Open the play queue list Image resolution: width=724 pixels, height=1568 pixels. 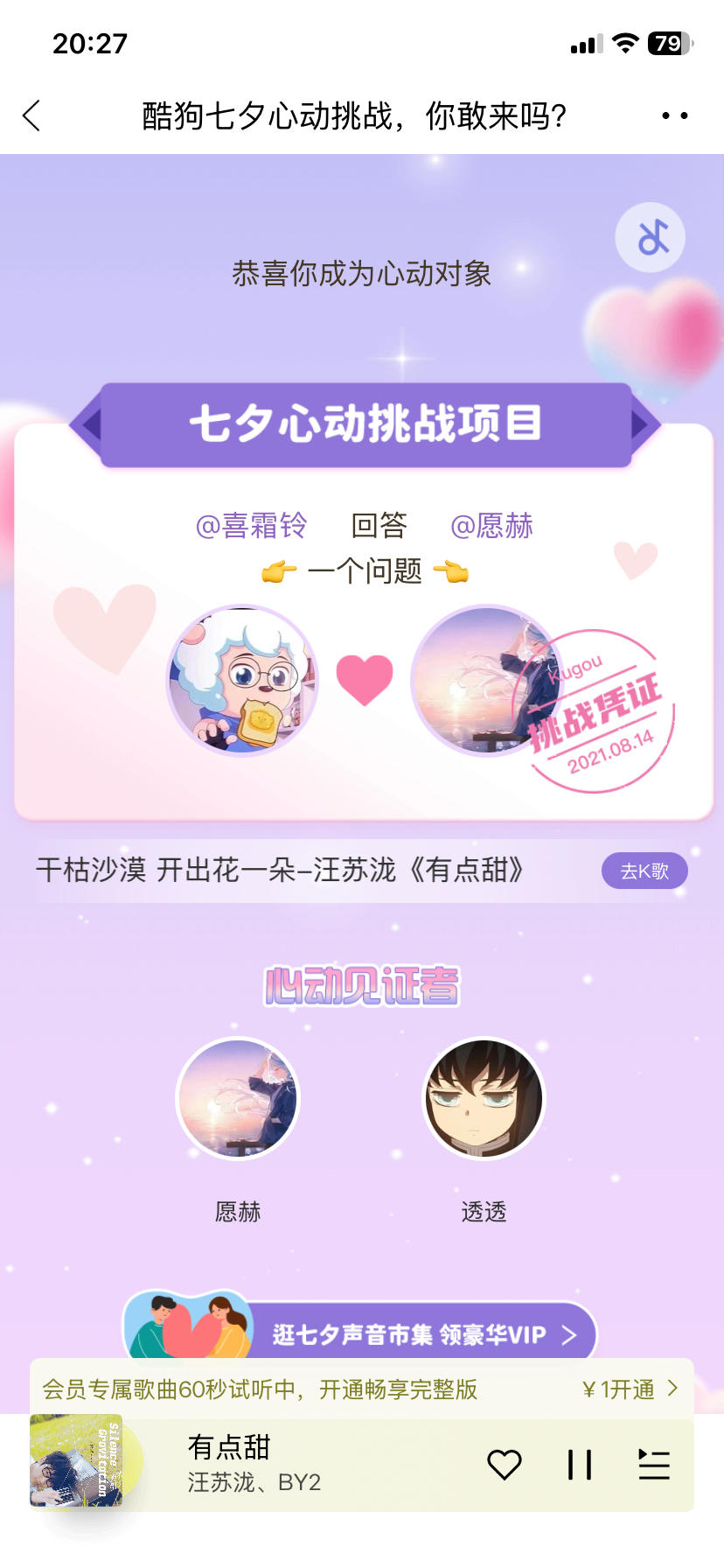654,1464
